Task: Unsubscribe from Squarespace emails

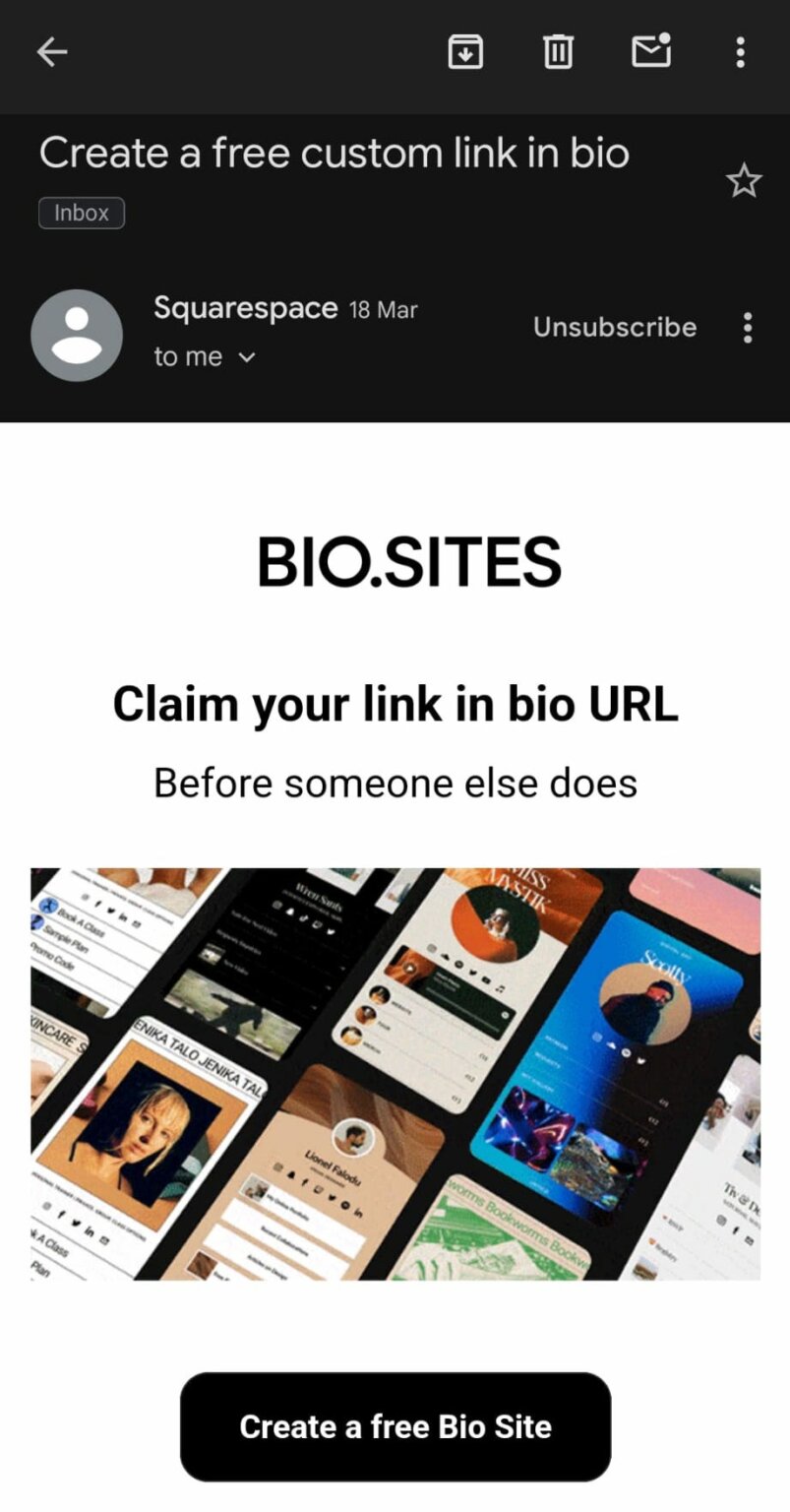Action: coord(615,327)
